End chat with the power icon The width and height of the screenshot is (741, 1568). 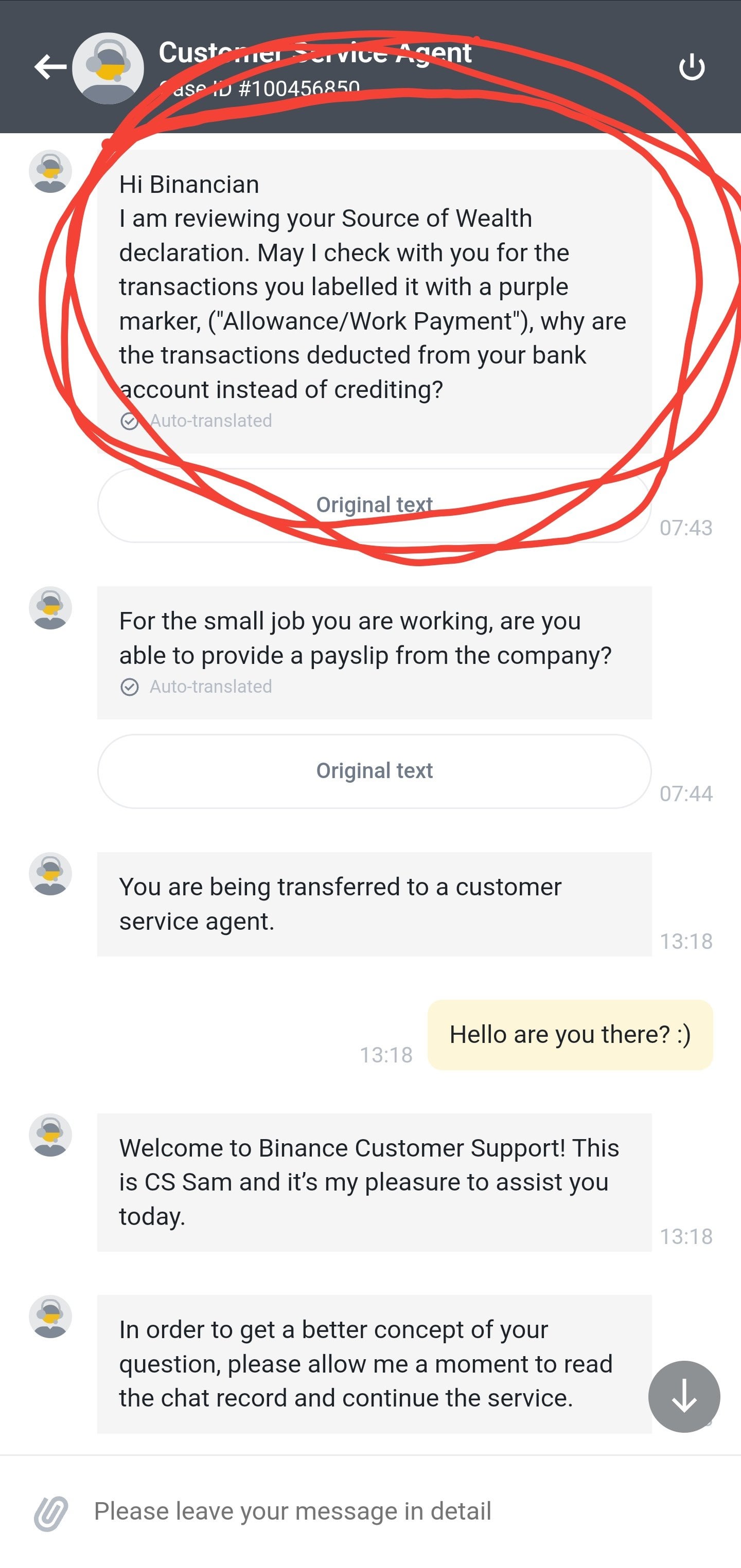click(x=692, y=67)
